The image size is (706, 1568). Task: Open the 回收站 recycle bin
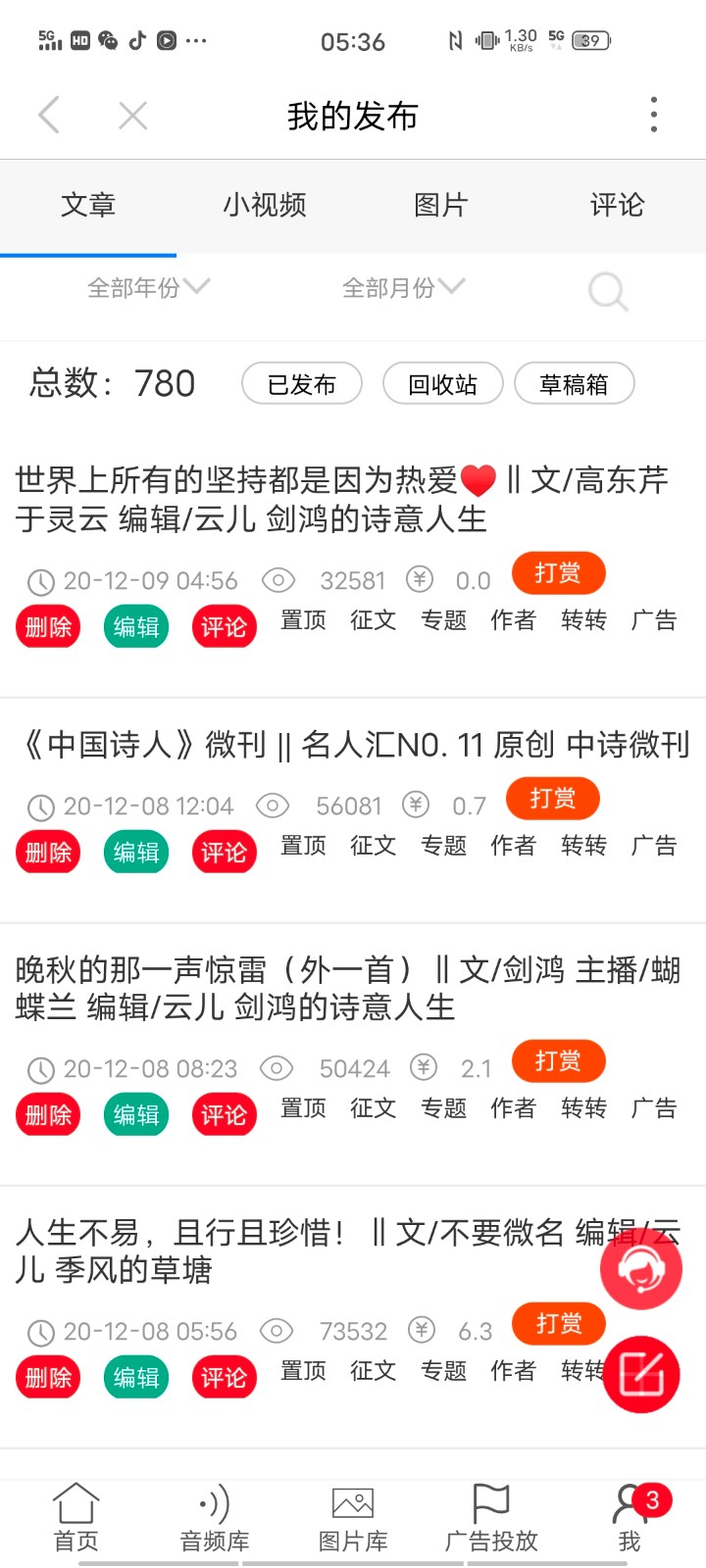[443, 383]
